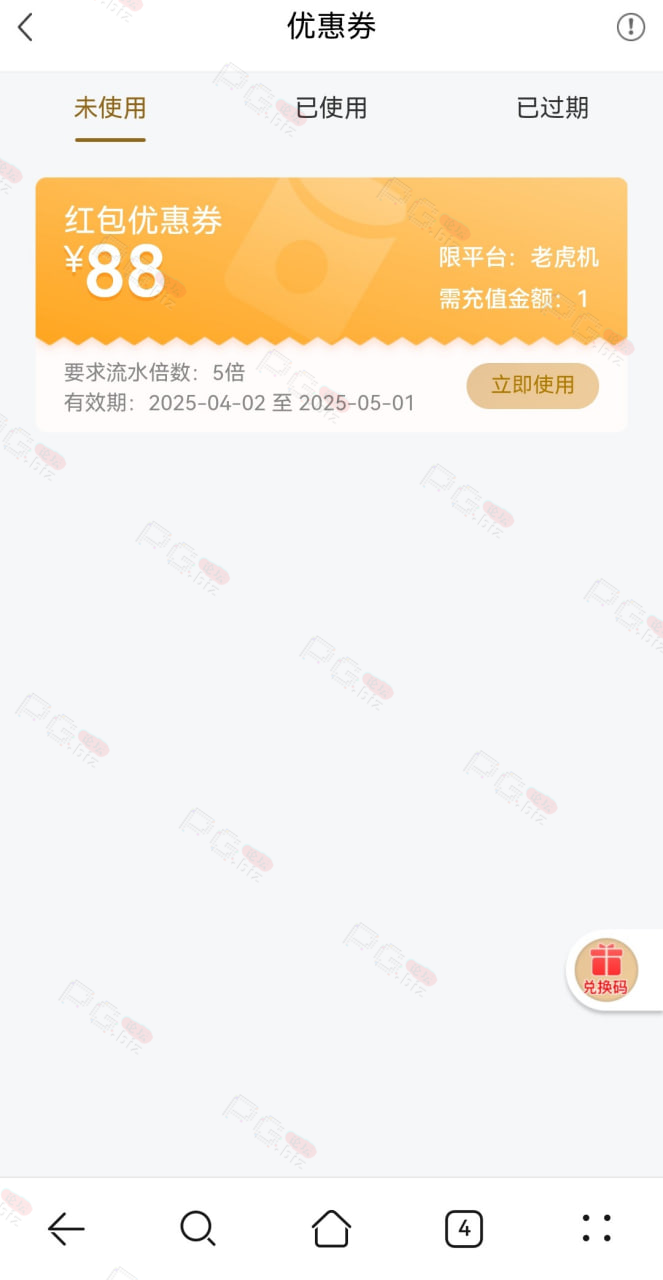Open browser search from the bottom bar

pos(198,1228)
